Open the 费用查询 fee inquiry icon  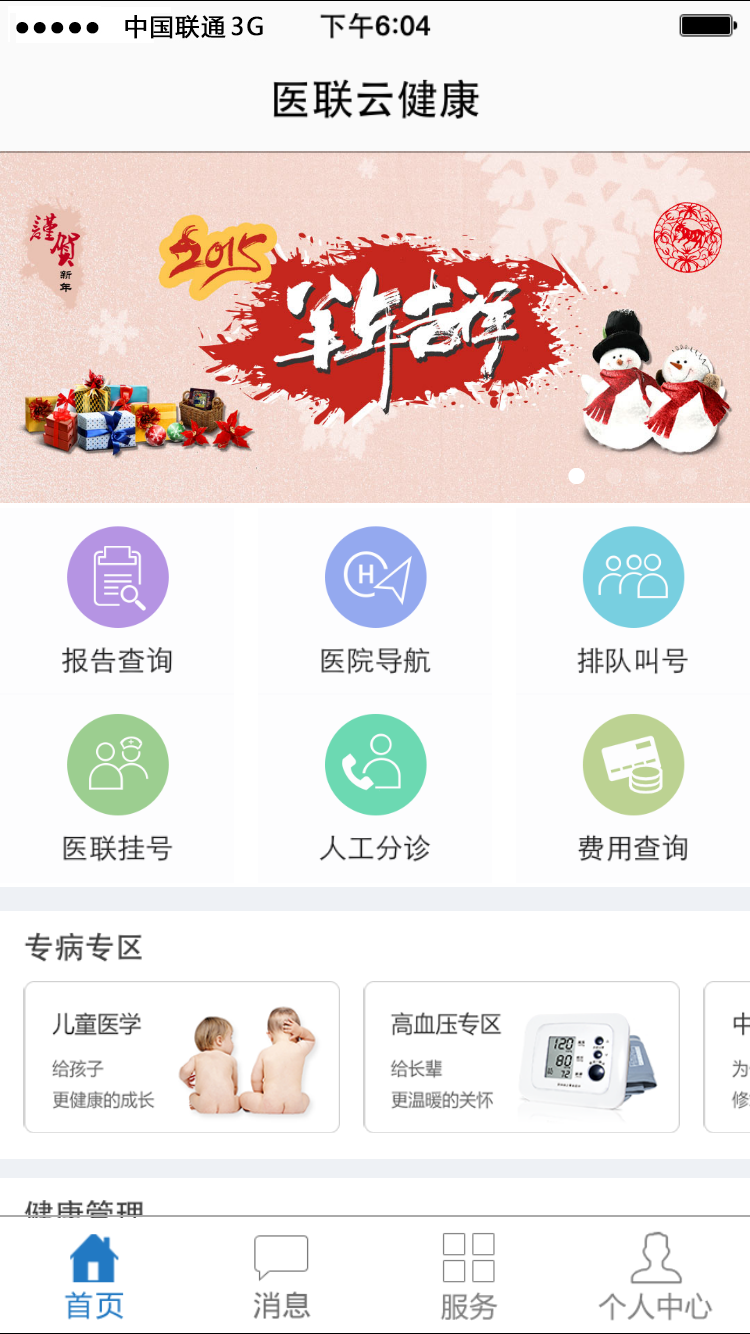tap(632, 763)
